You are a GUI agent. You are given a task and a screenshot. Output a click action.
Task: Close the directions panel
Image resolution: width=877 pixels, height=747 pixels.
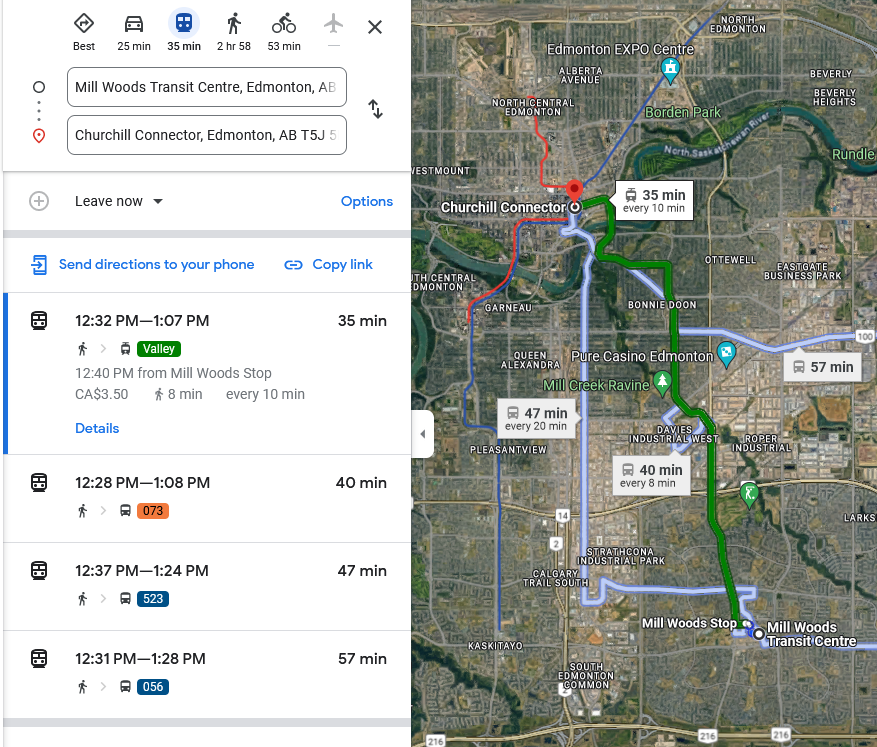click(x=375, y=27)
